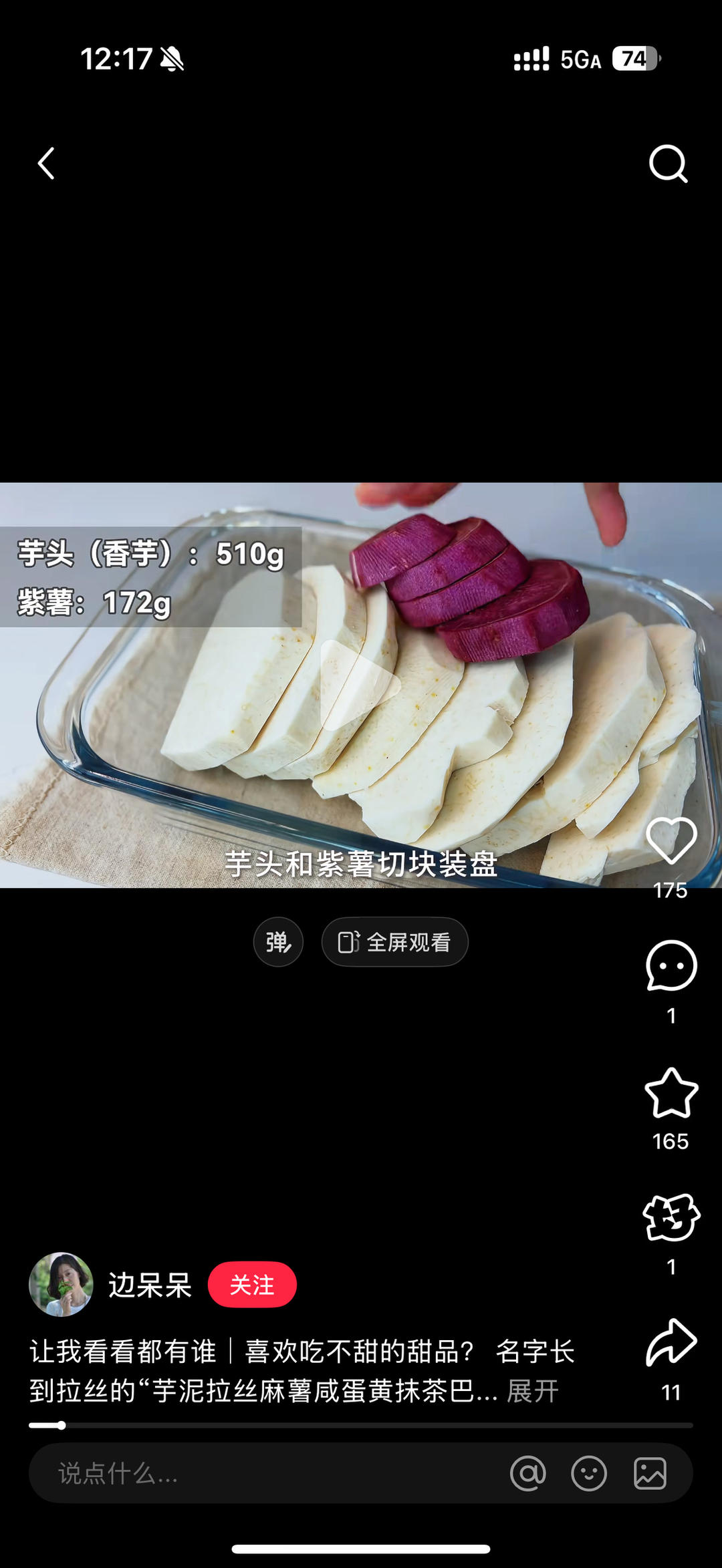Screen dimensions: 722x1568
Task: Go back with the back arrow
Action: pos(45,164)
